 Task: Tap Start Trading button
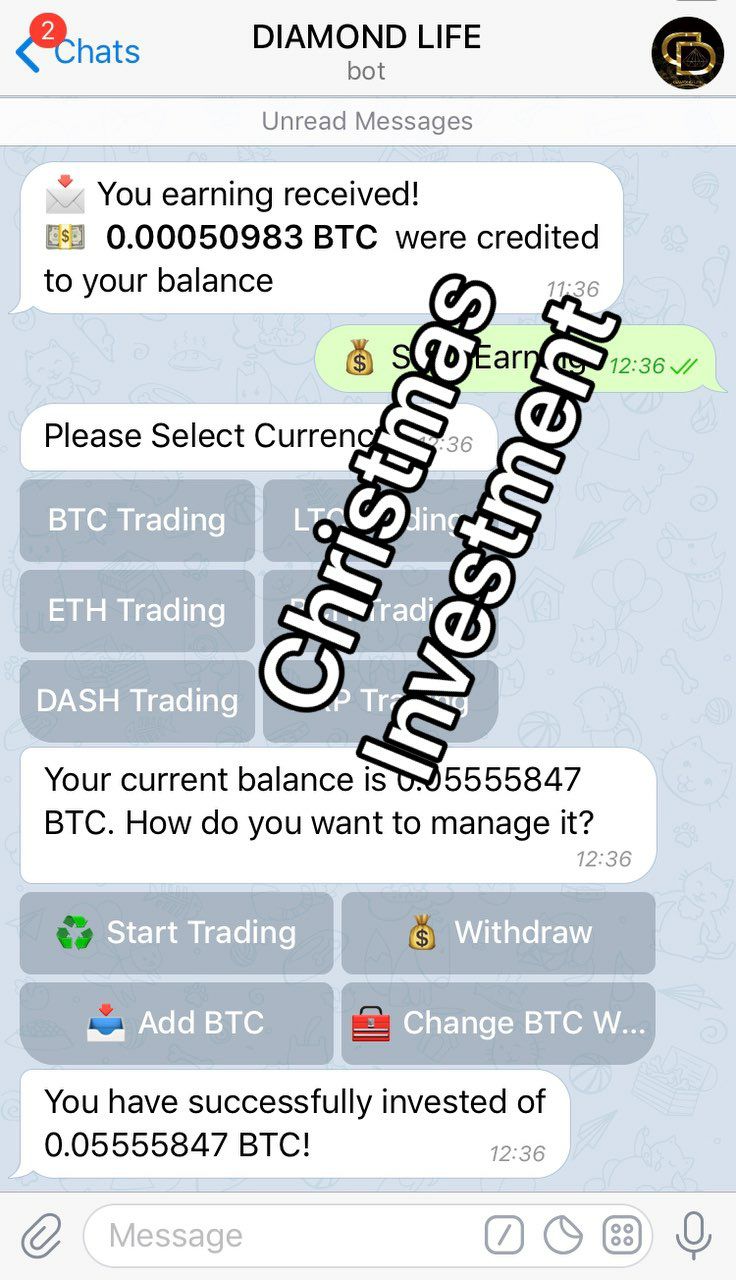177,933
